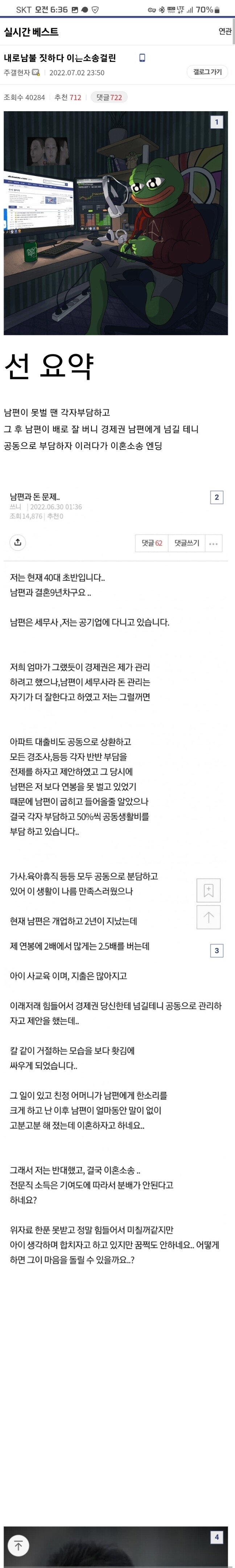Jump to the 댓글 722 comments
235x1568 pixels.
tap(109, 97)
